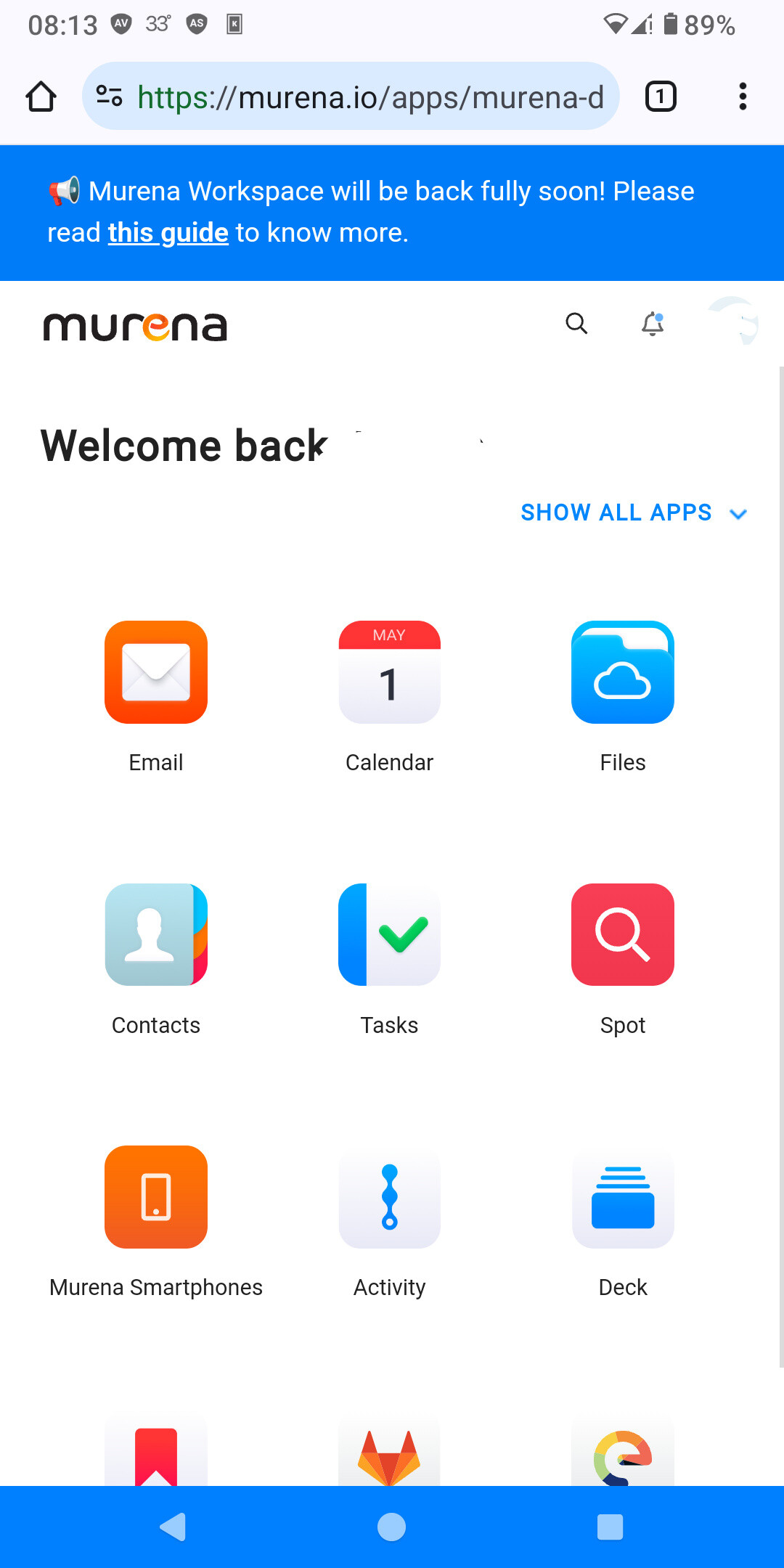
Task: Open the Murena search icon
Action: 576,324
